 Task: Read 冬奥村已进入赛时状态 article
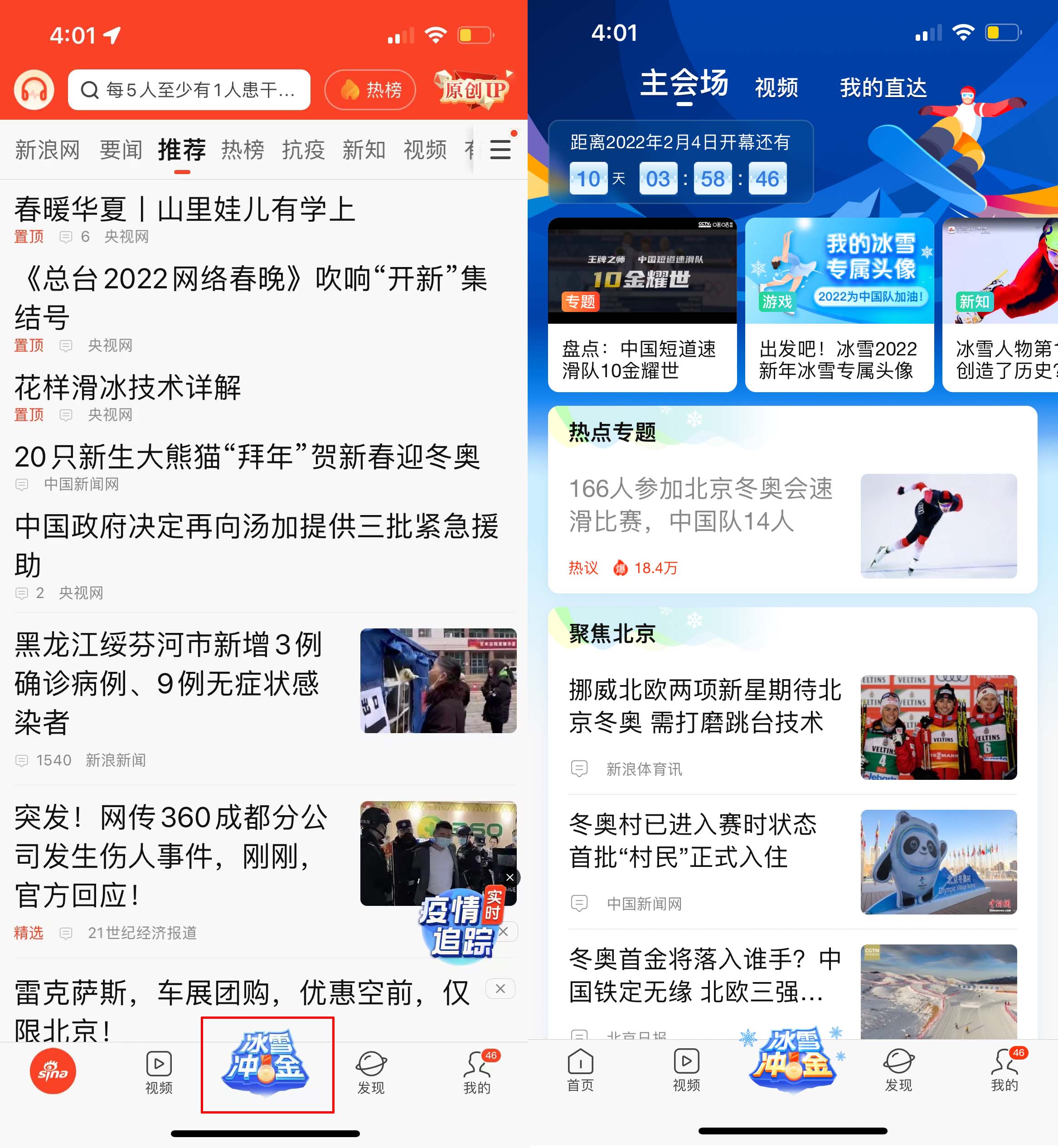(693, 841)
